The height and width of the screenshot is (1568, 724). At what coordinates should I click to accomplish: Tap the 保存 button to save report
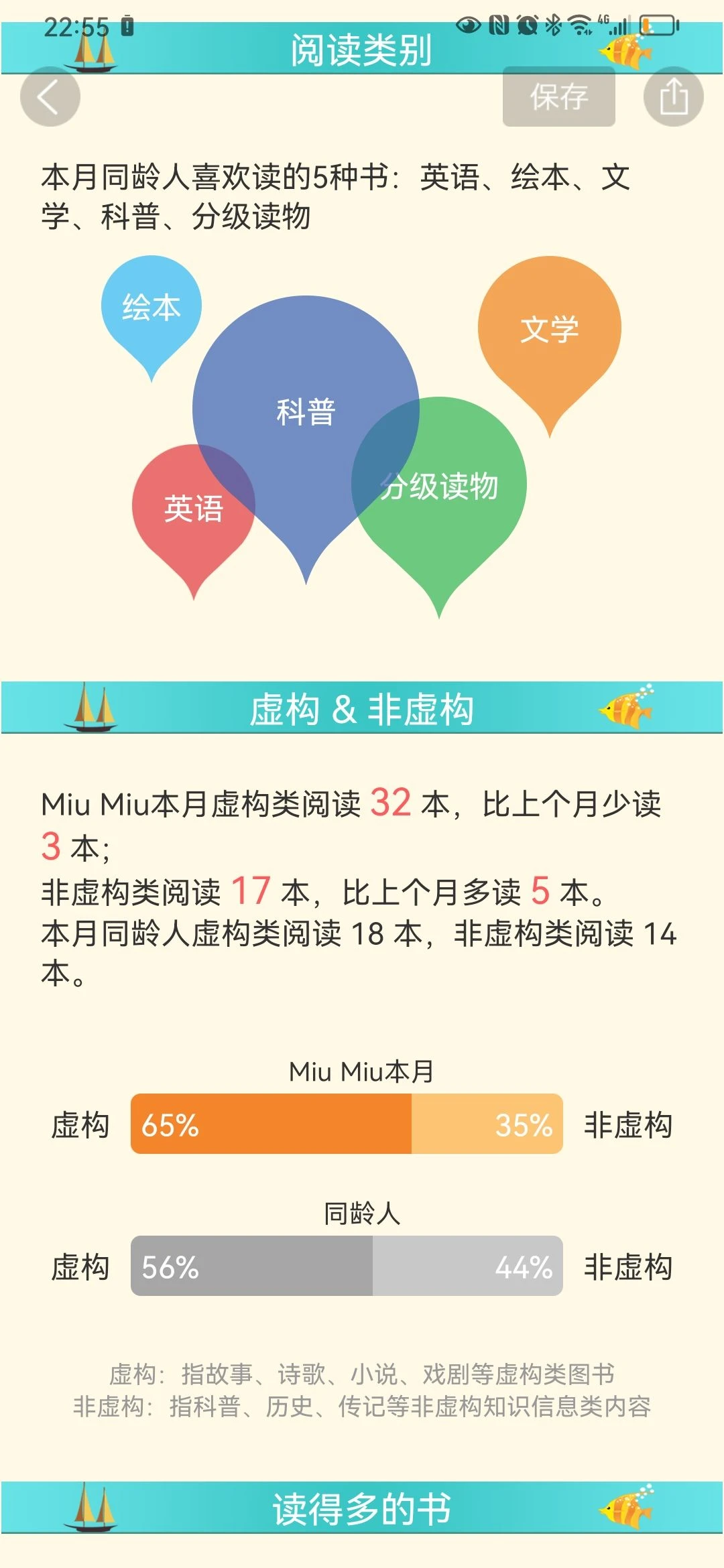click(x=558, y=97)
